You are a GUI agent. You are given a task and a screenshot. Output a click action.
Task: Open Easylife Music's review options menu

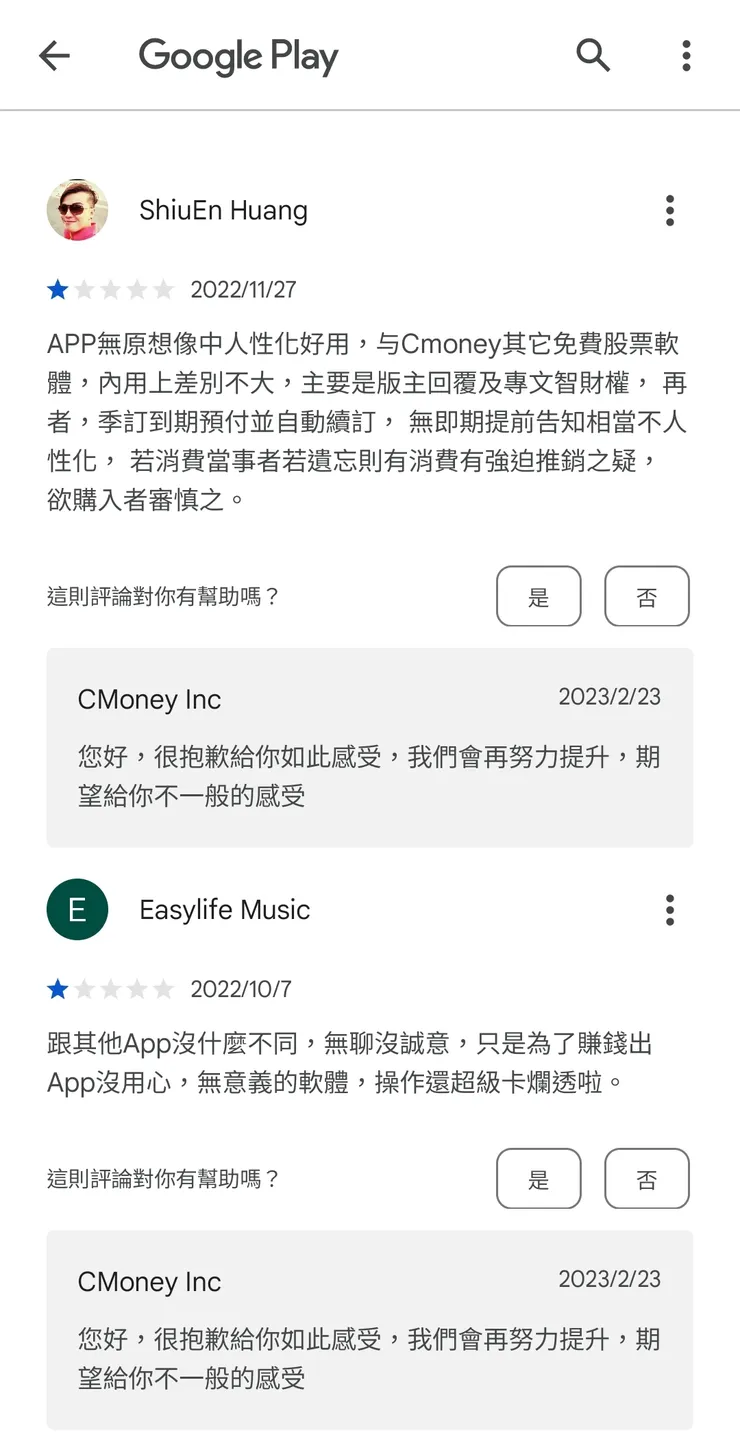pos(670,910)
